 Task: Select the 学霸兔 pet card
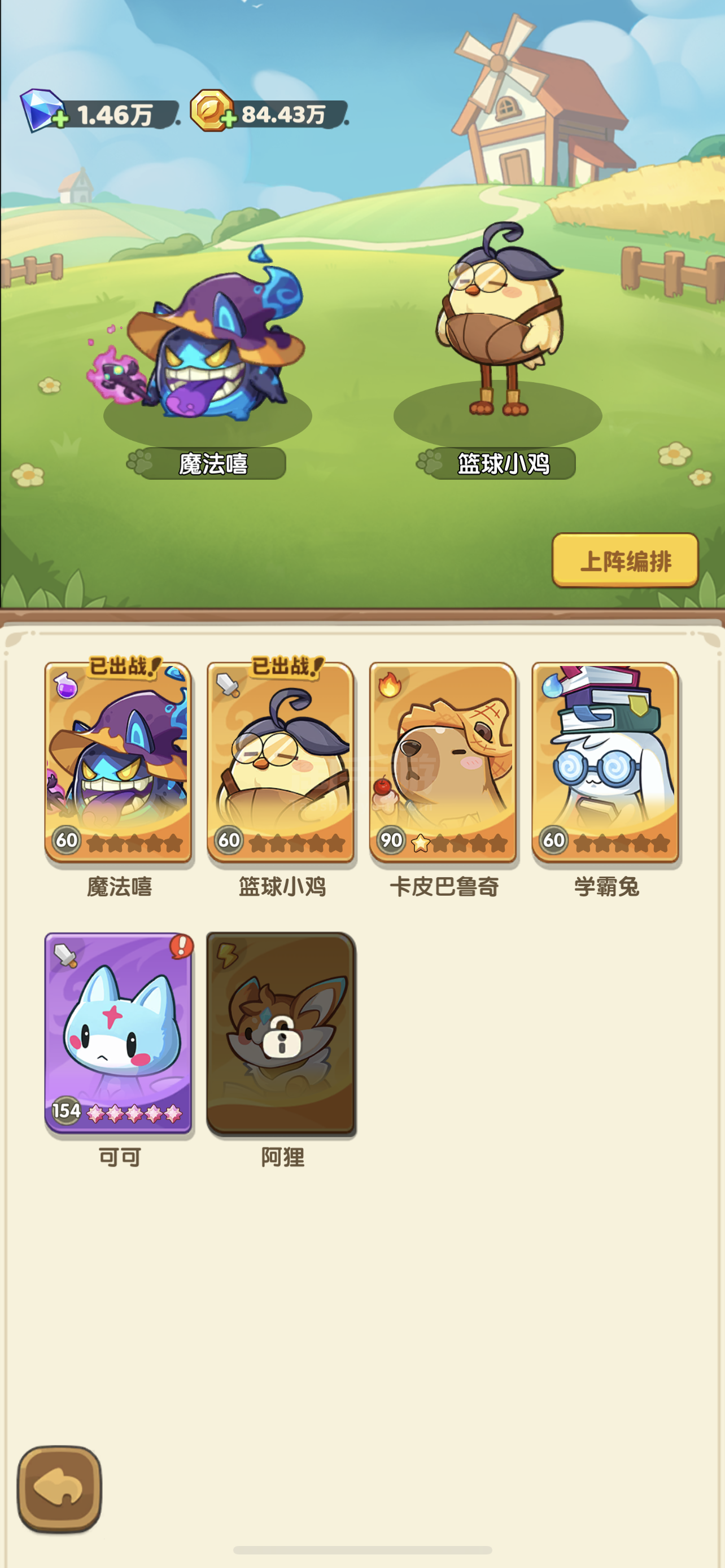click(x=606, y=762)
